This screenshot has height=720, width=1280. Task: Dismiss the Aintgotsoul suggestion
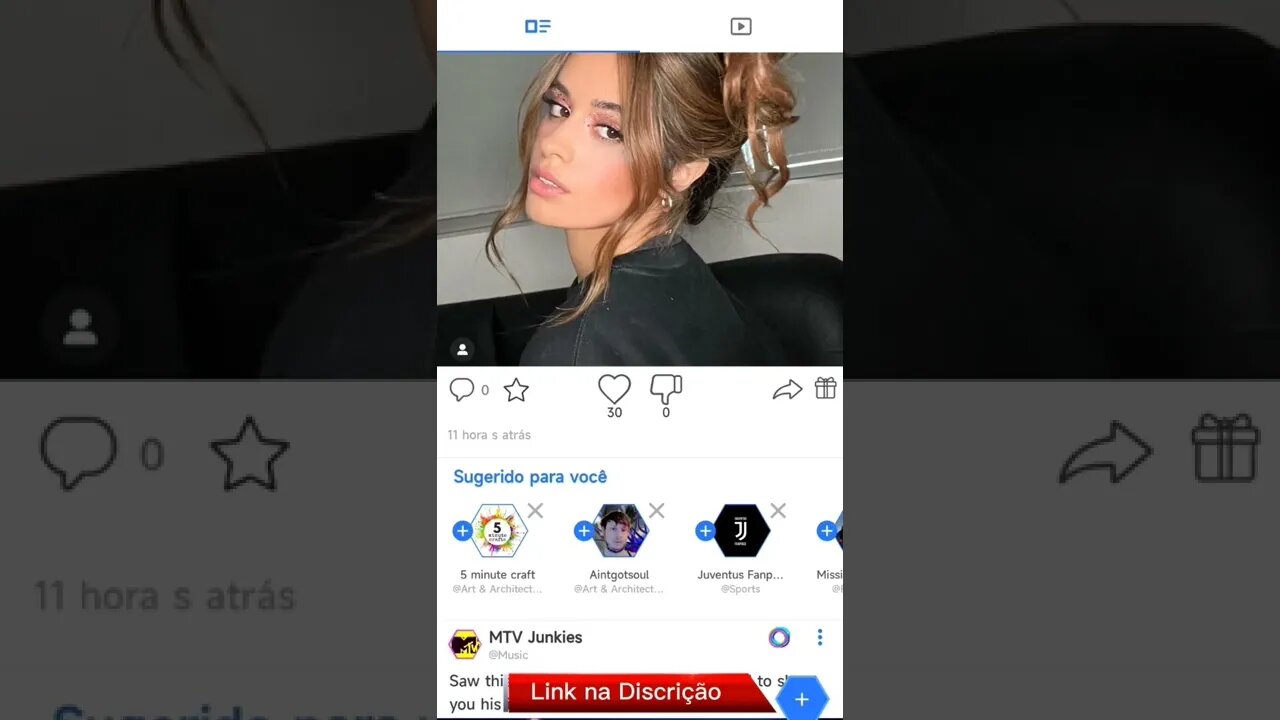(656, 511)
